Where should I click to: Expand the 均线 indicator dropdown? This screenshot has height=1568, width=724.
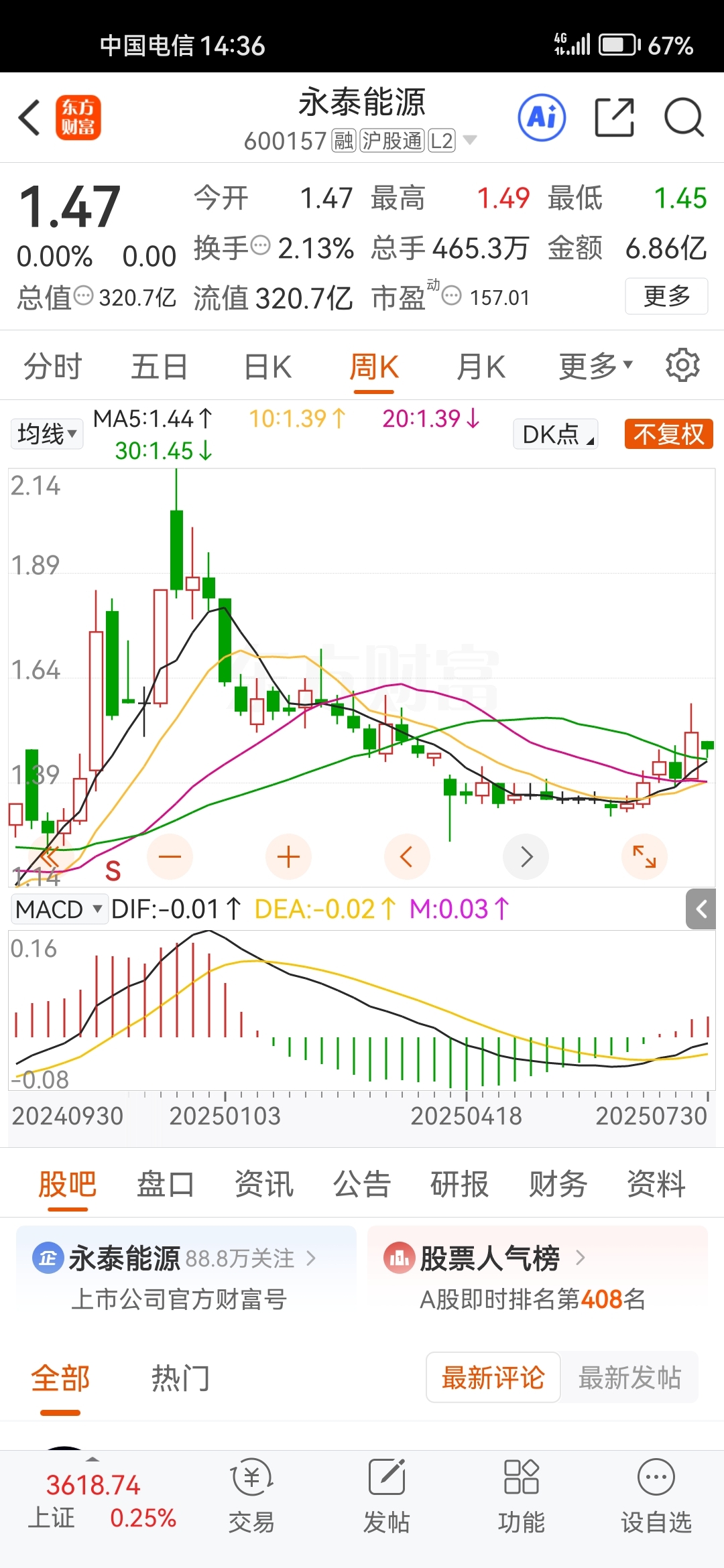pyautogui.click(x=46, y=434)
